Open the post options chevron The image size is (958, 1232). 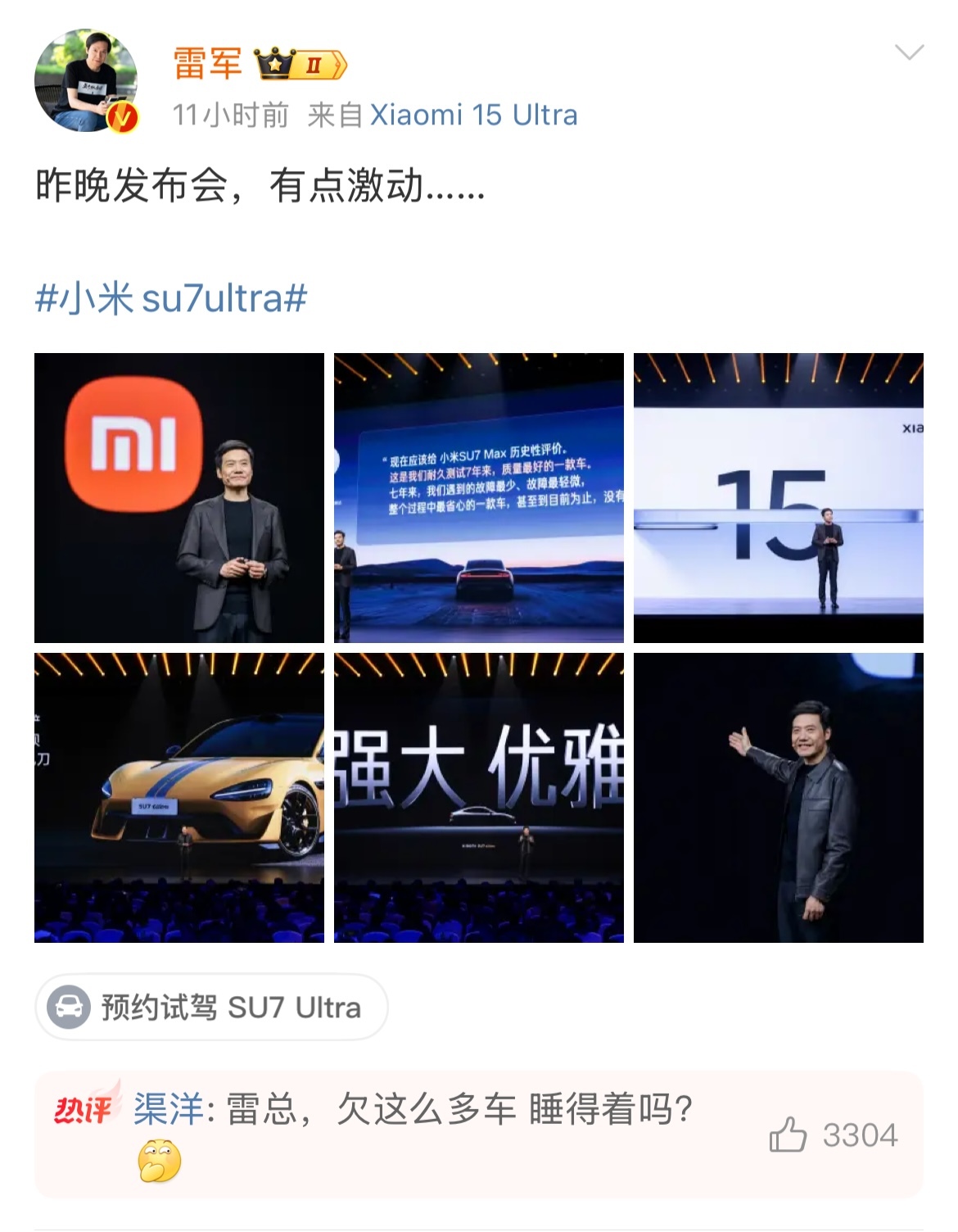coord(909,53)
